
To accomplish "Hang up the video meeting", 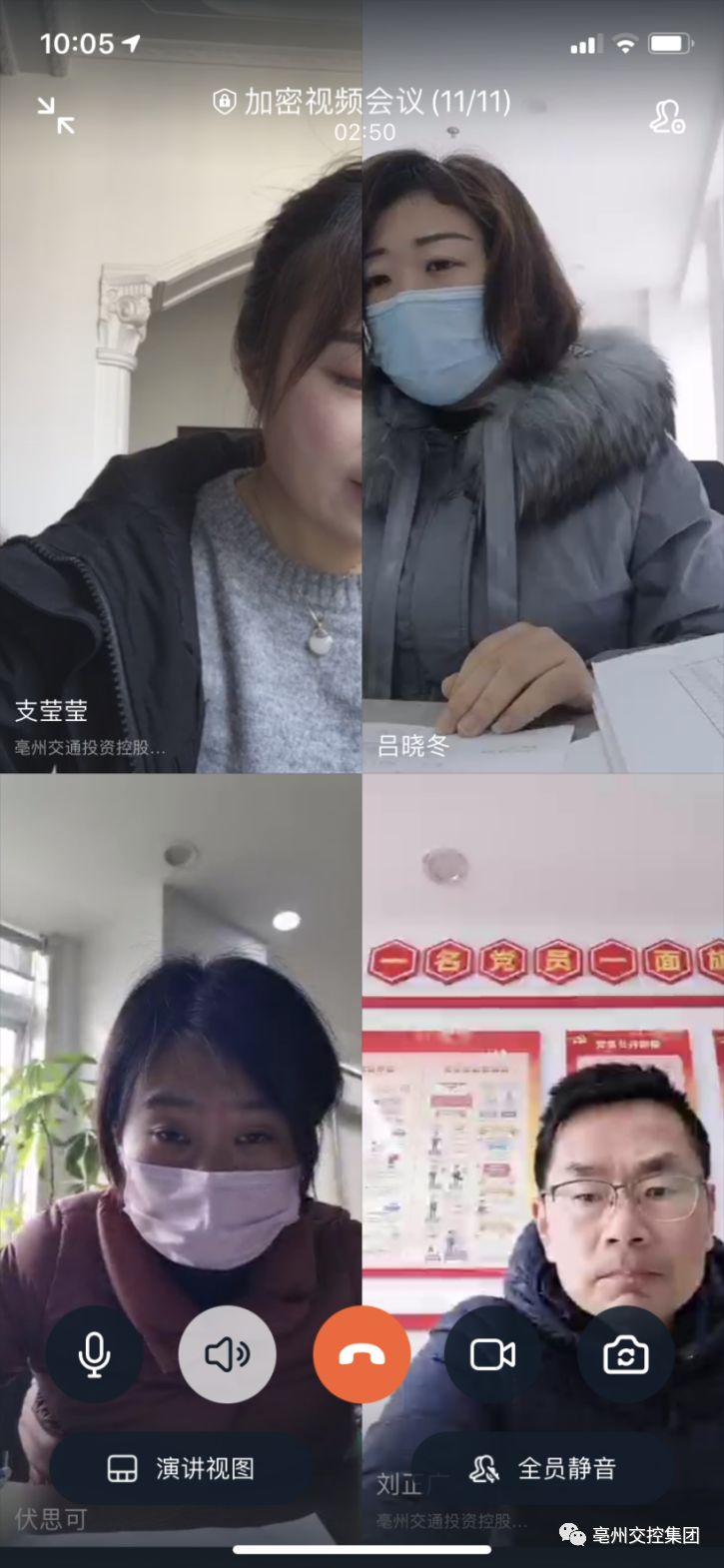I will point(362,1354).
